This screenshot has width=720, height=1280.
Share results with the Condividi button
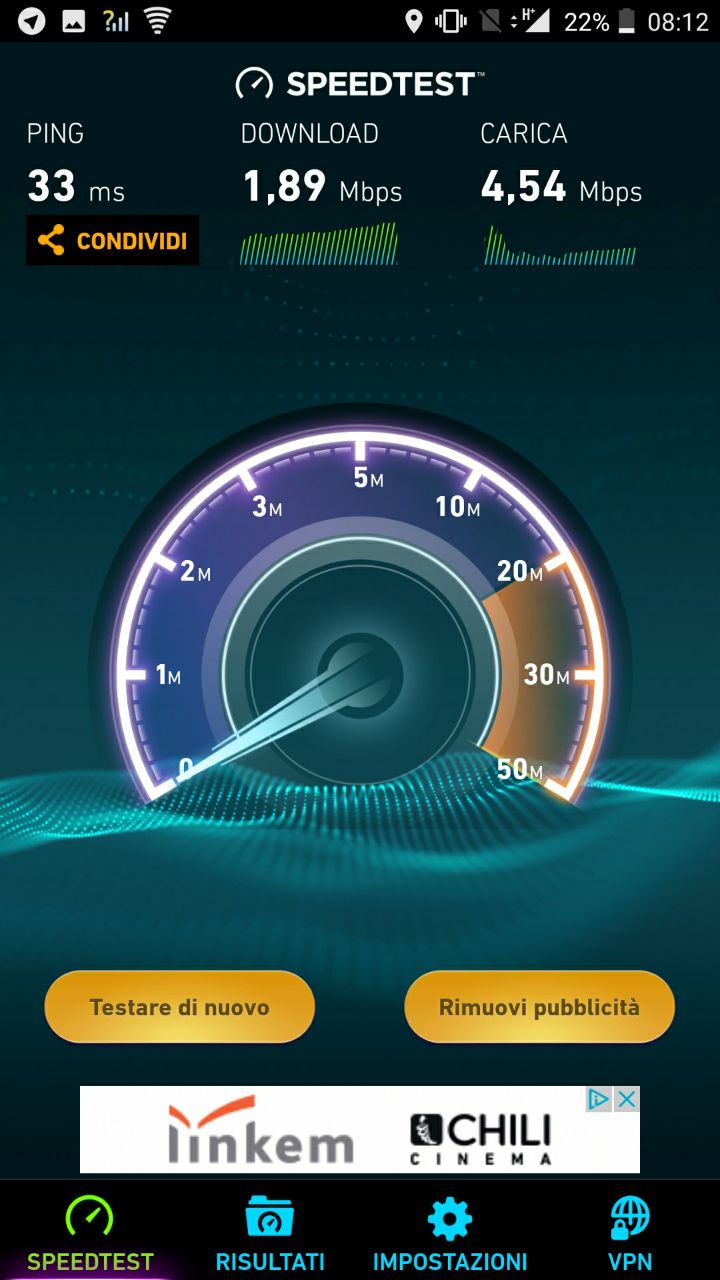(112, 240)
